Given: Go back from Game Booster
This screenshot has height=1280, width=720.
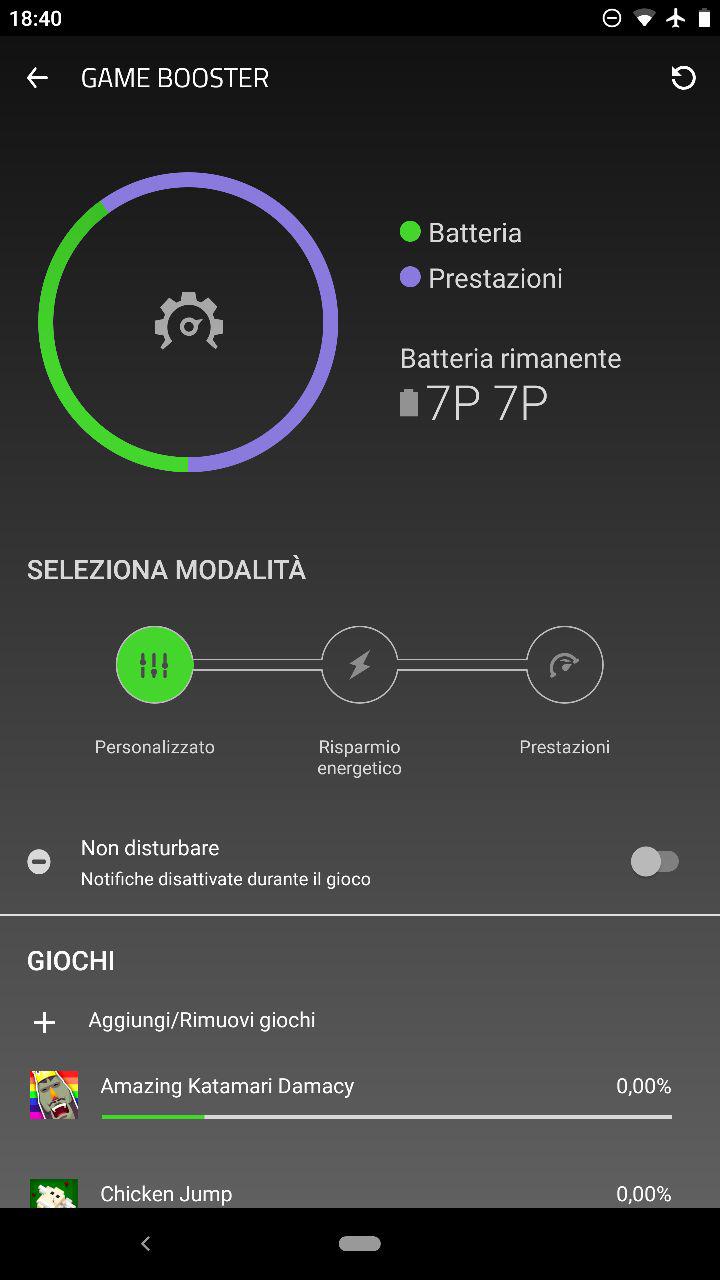Looking at the screenshot, I should (37, 78).
